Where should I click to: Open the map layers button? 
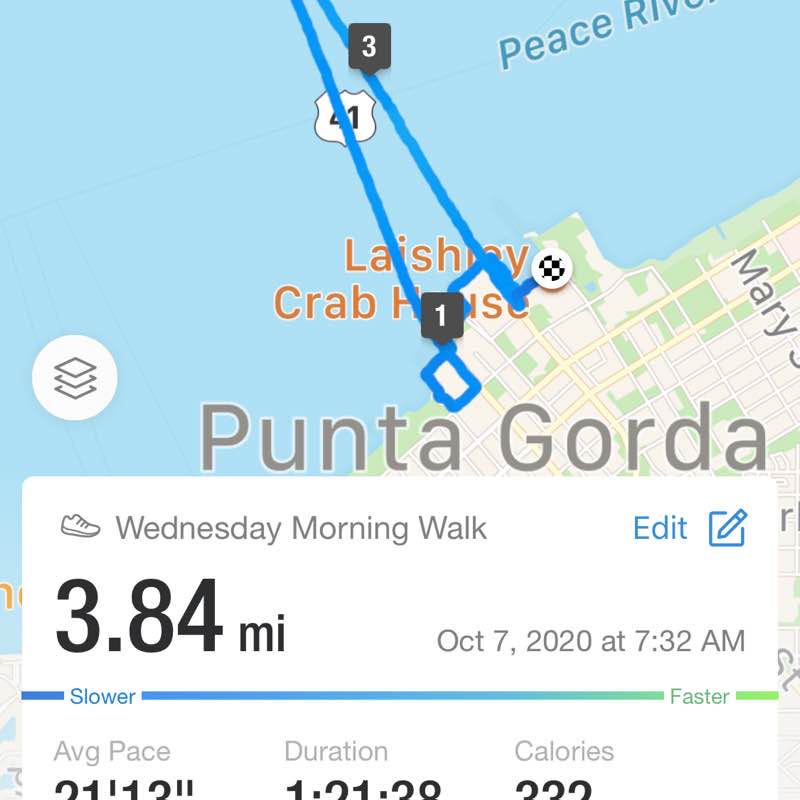coord(75,379)
